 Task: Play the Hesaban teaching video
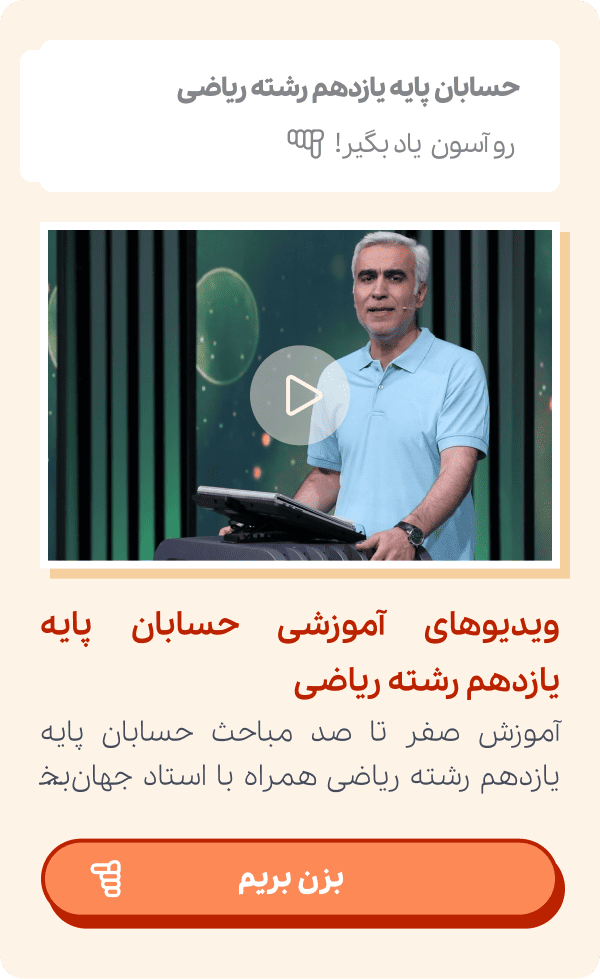(x=299, y=395)
